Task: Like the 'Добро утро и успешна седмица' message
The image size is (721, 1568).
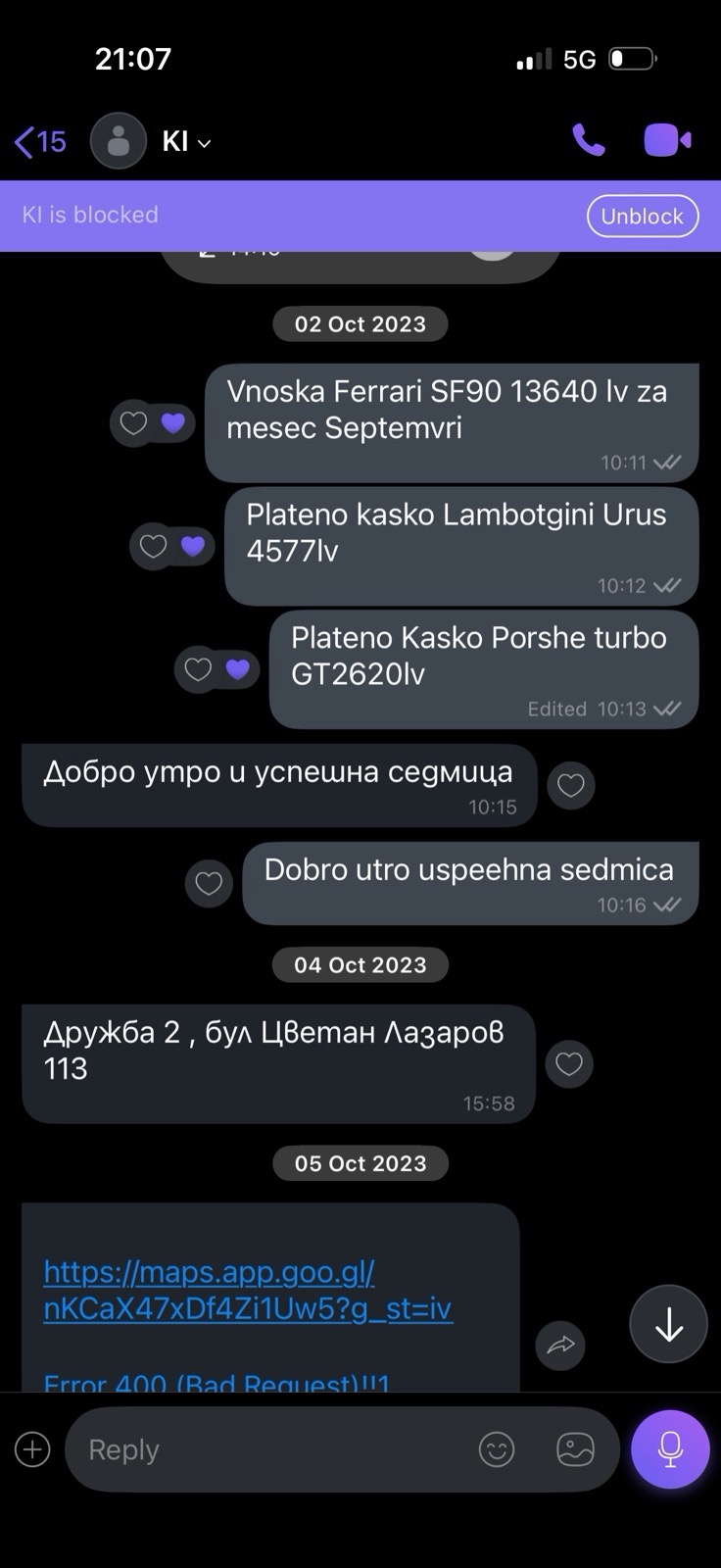Action: 570,785
